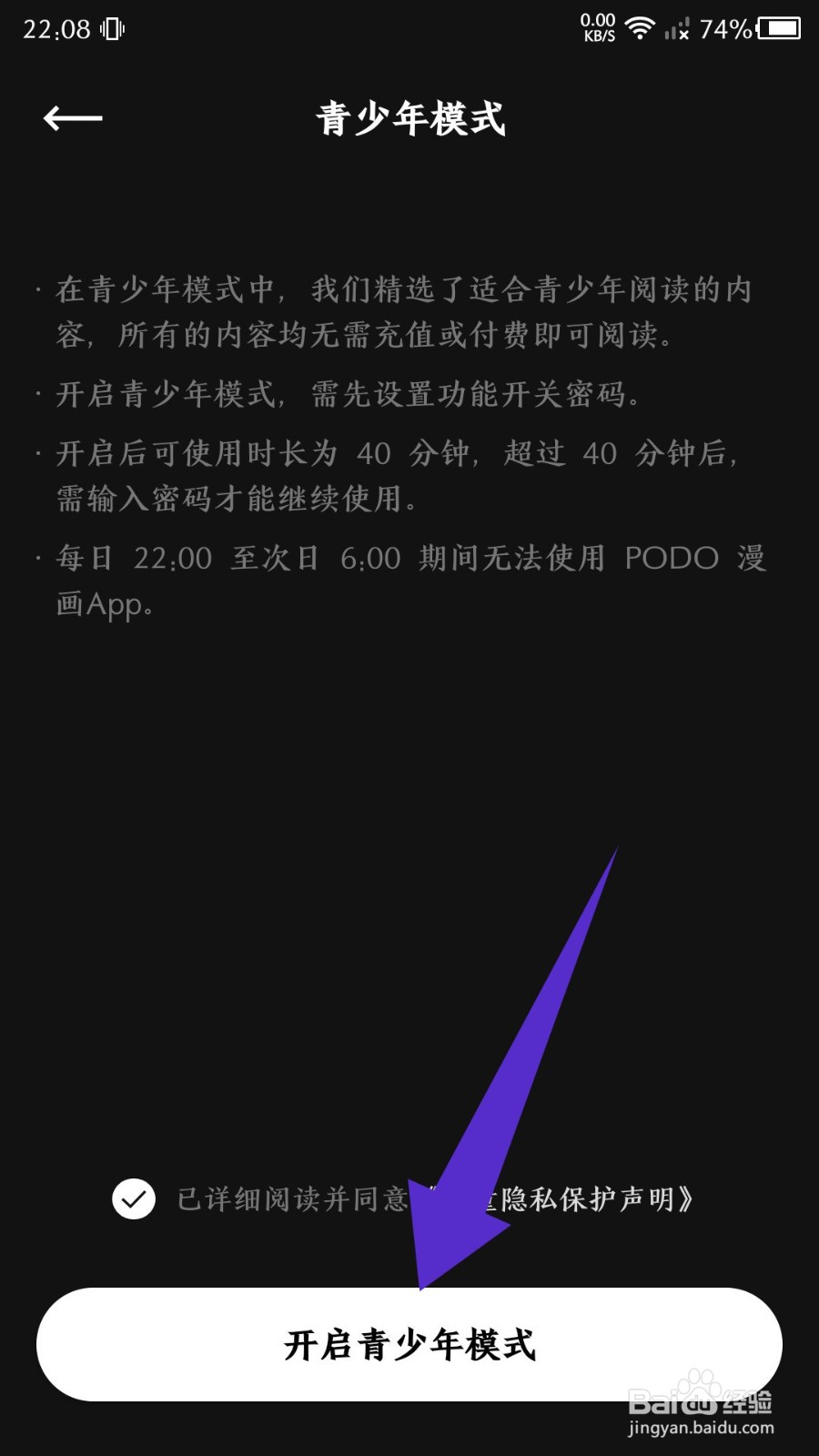This screenshot has height=1456, width=819.
Task: Tap the bullet about 40 分钟 usage limit
Action: coord(400,473)
